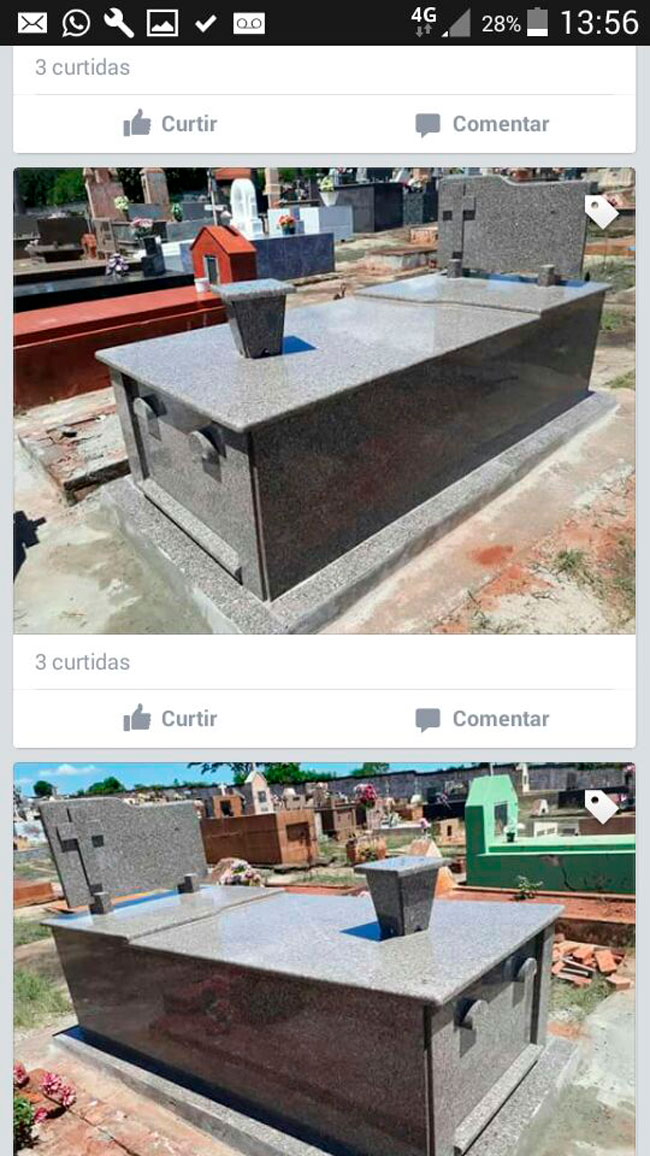Tap the tag icon on the first tomb photo
The width and height of the screenshot is (650, 1156).
601,211
